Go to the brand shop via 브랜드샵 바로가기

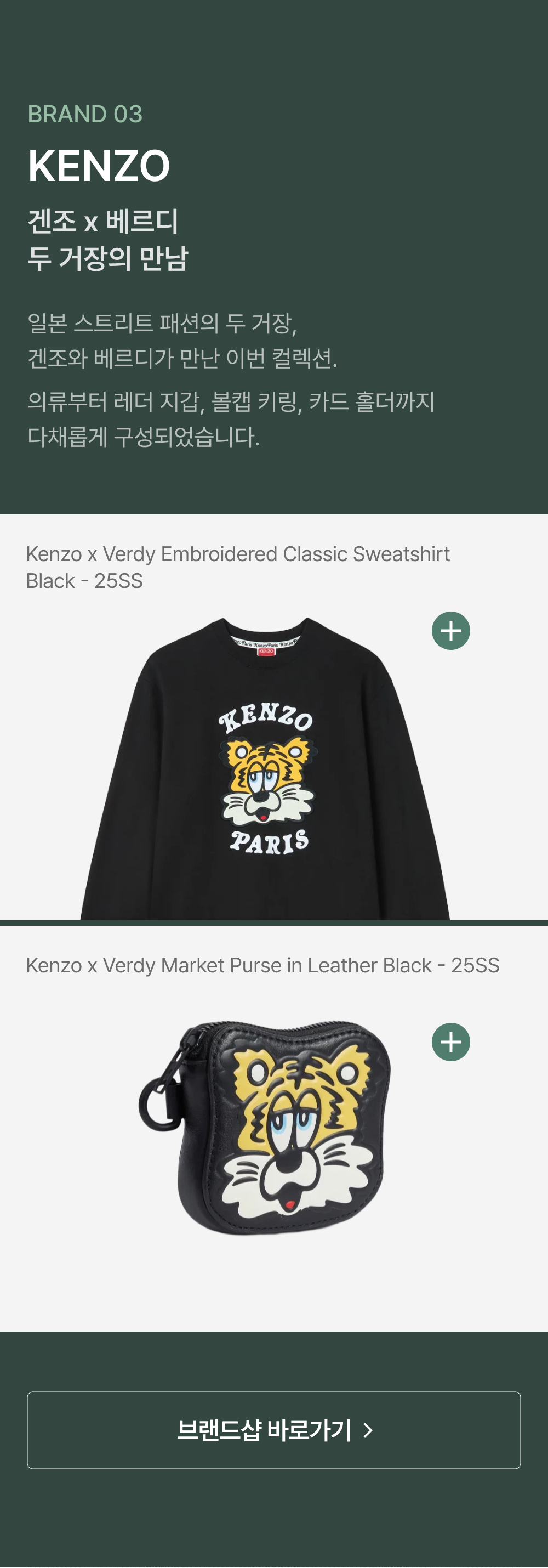tap(273, 1430)
